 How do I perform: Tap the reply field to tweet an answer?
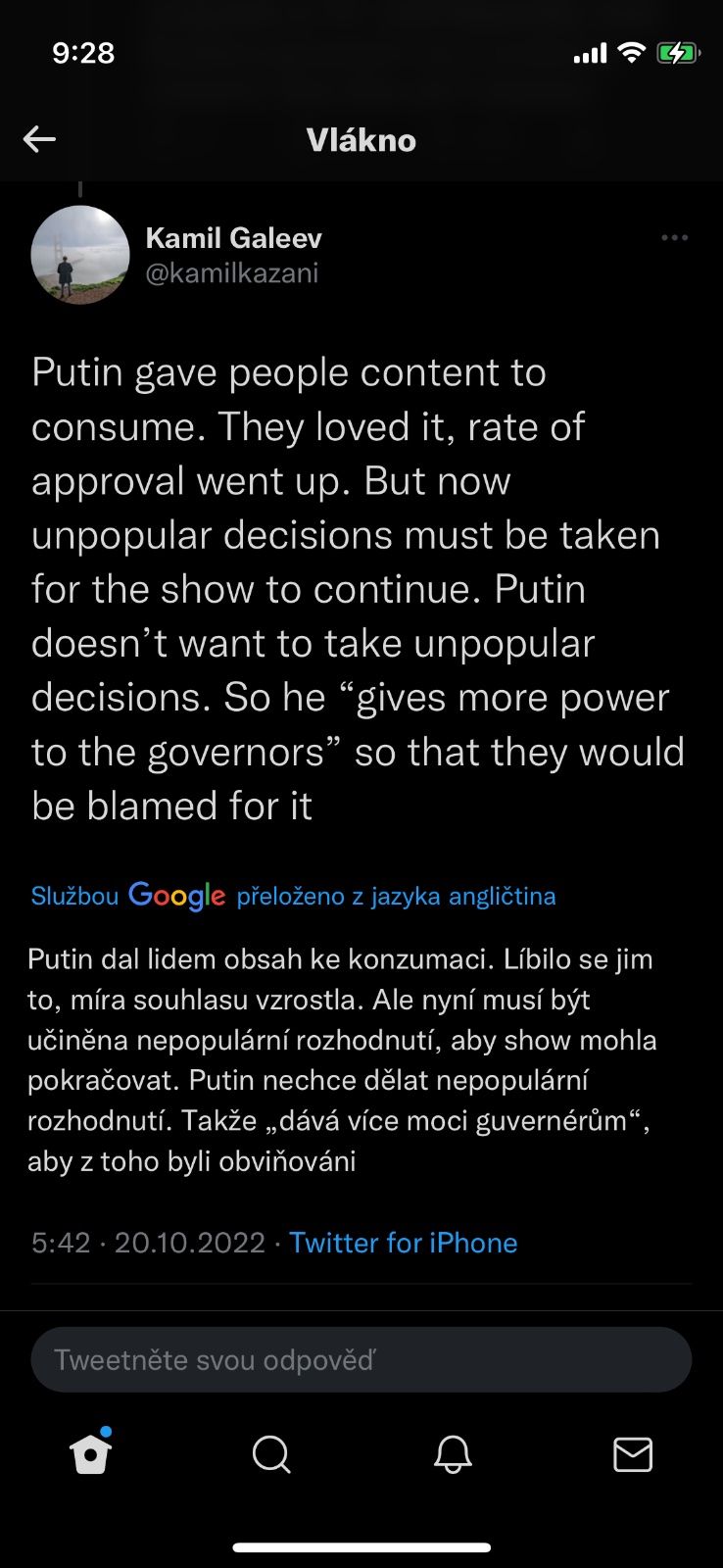pyautogui.click(x=361, y=1359)
